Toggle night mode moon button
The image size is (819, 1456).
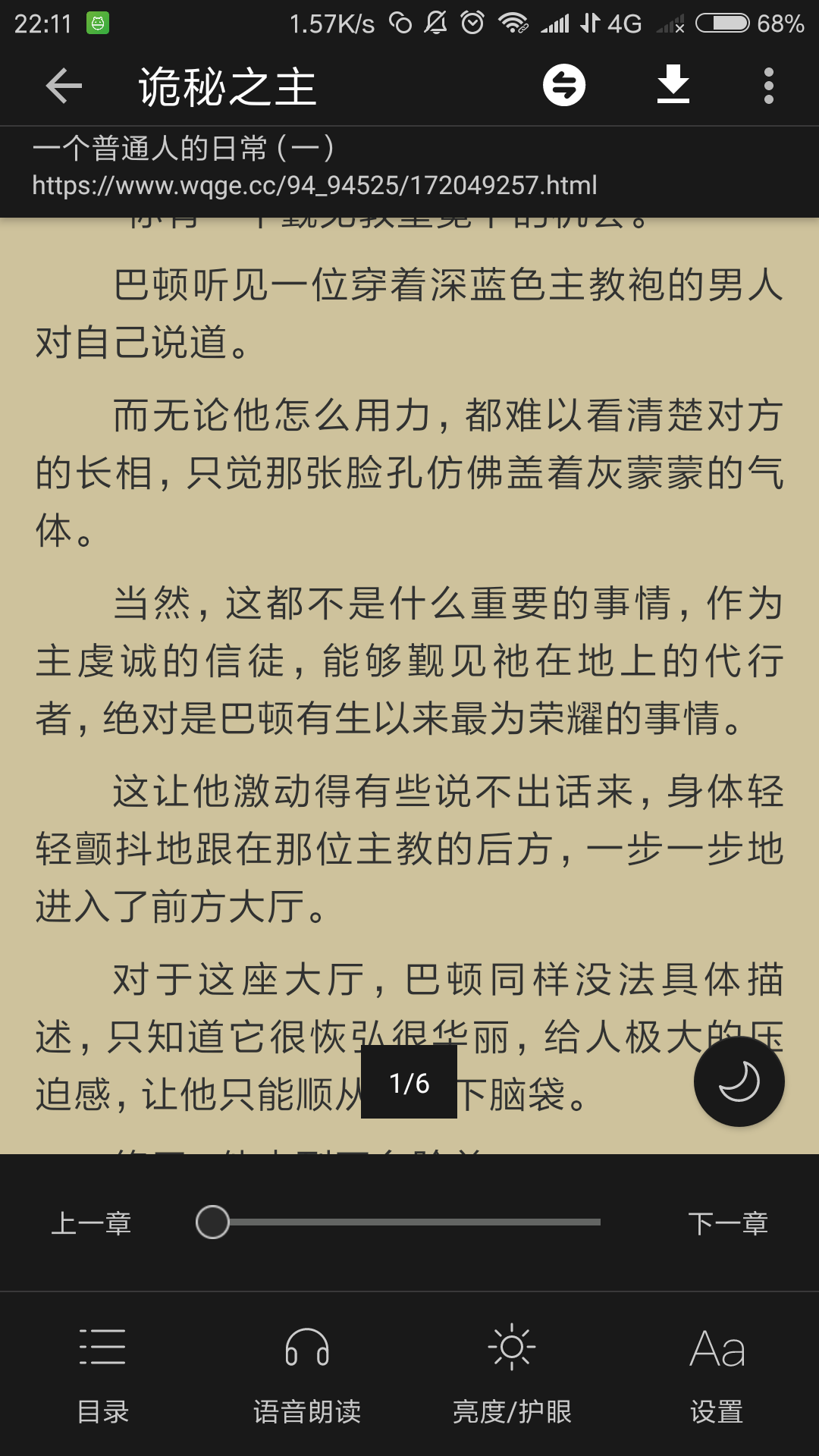[x=739, y=1081]
